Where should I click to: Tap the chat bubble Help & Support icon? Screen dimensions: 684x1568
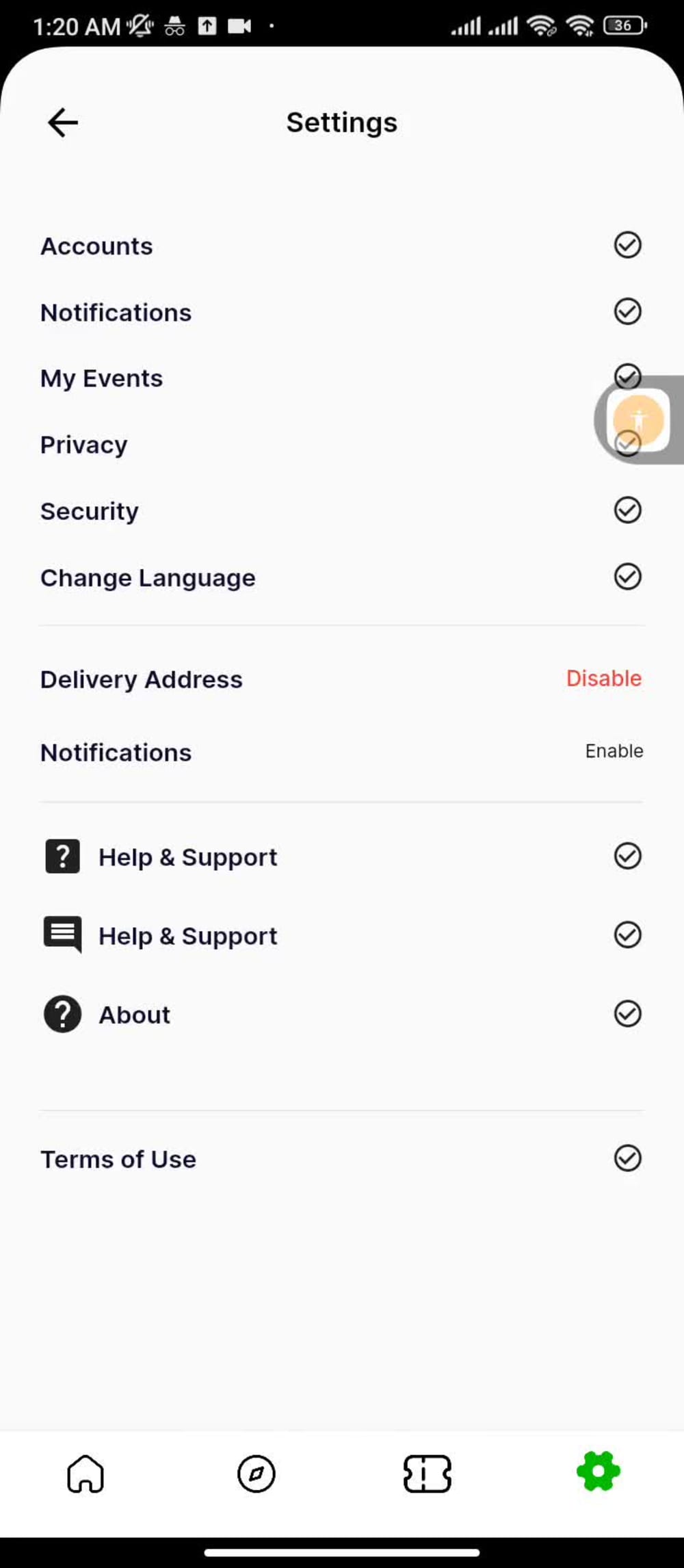coord(62,935)
